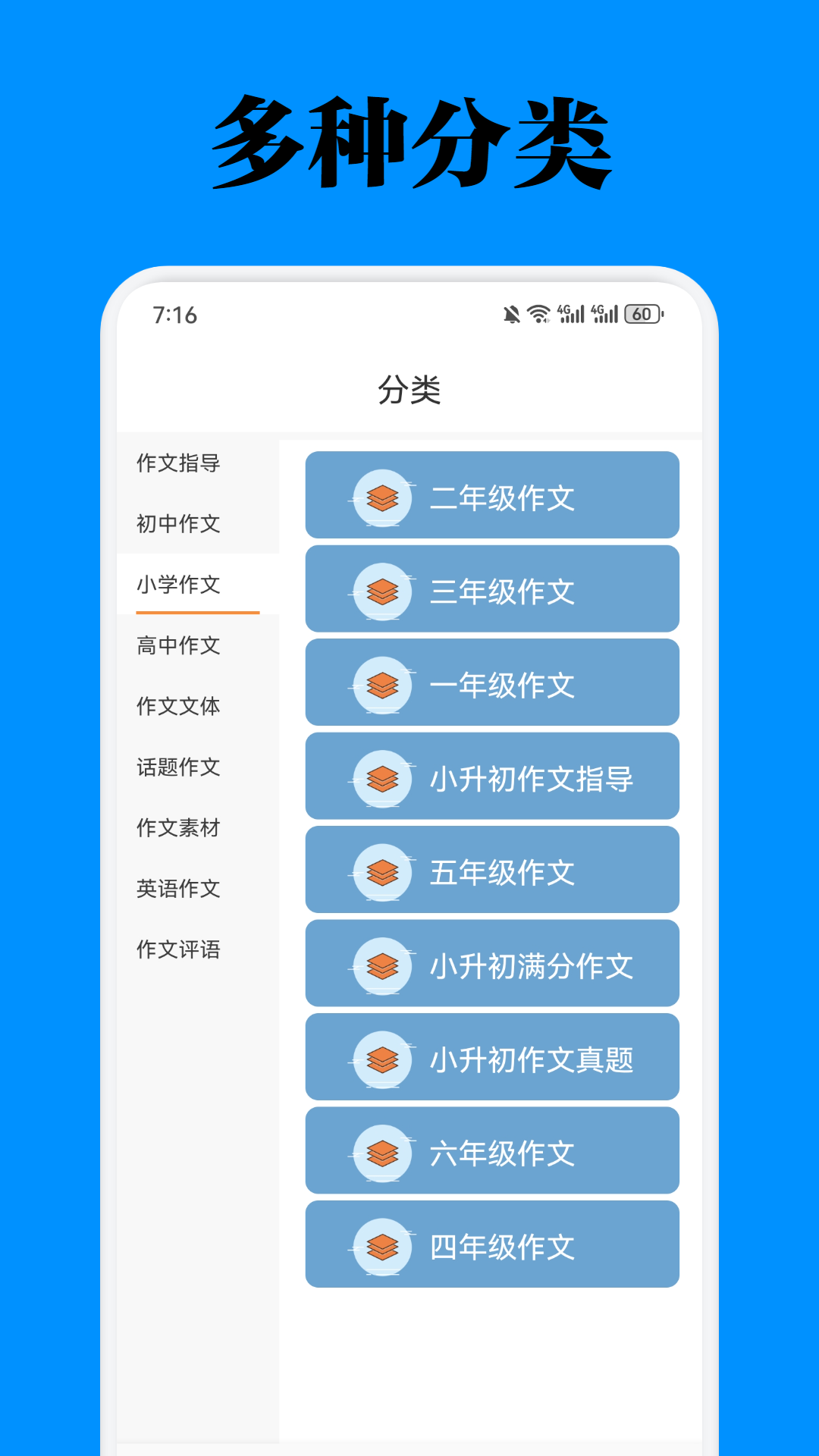The width and height of the screenshot is (819, 1456).
Task: Click the stack icon on 五年级作文
Action: (383, 871)
